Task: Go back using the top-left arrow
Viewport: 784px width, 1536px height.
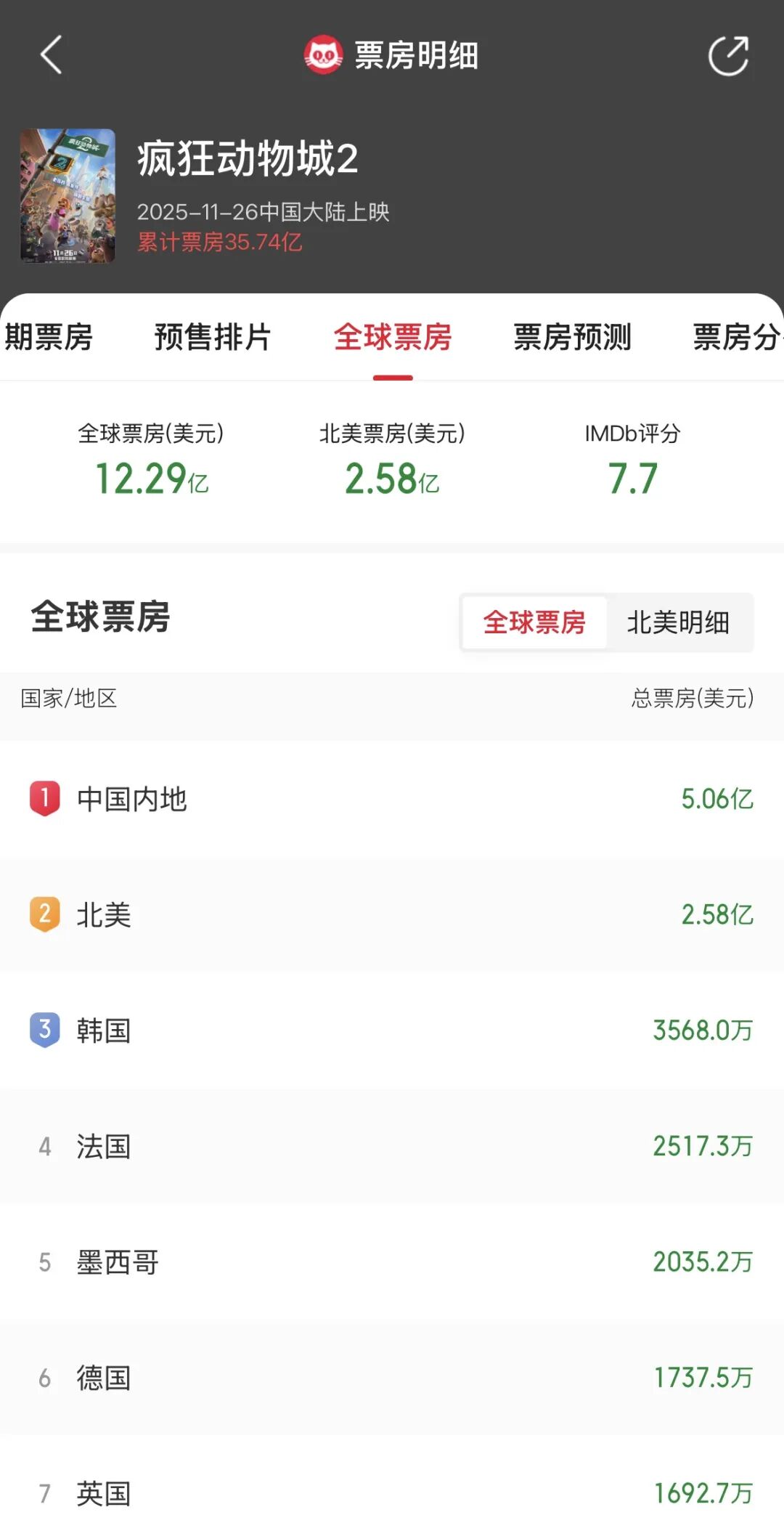Action: click(x=51, y=55)
